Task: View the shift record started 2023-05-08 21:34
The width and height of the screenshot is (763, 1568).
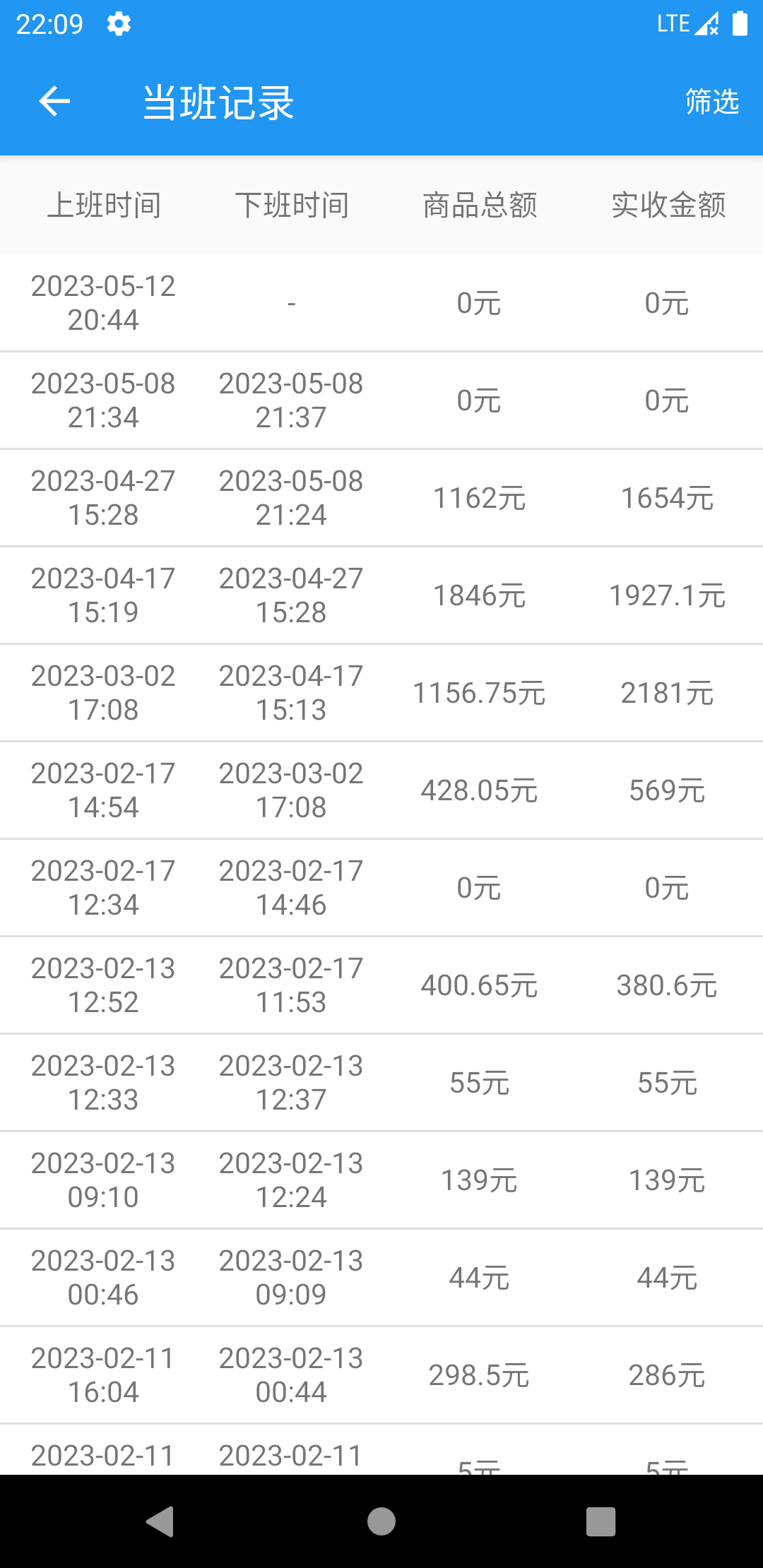Action: click(x=381, y=400)
